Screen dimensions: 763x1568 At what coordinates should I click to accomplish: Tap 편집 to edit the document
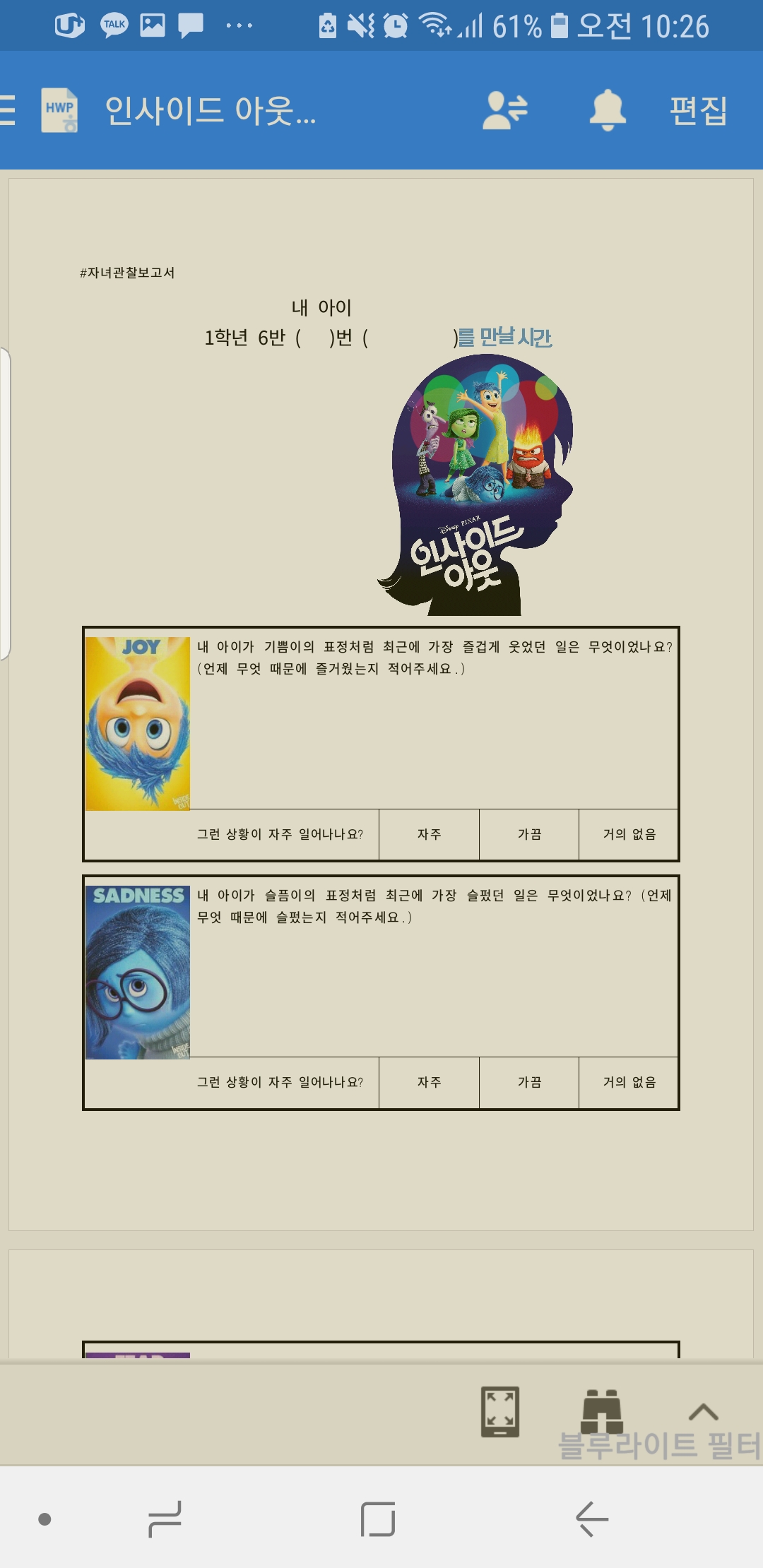[x=698, y=111]
